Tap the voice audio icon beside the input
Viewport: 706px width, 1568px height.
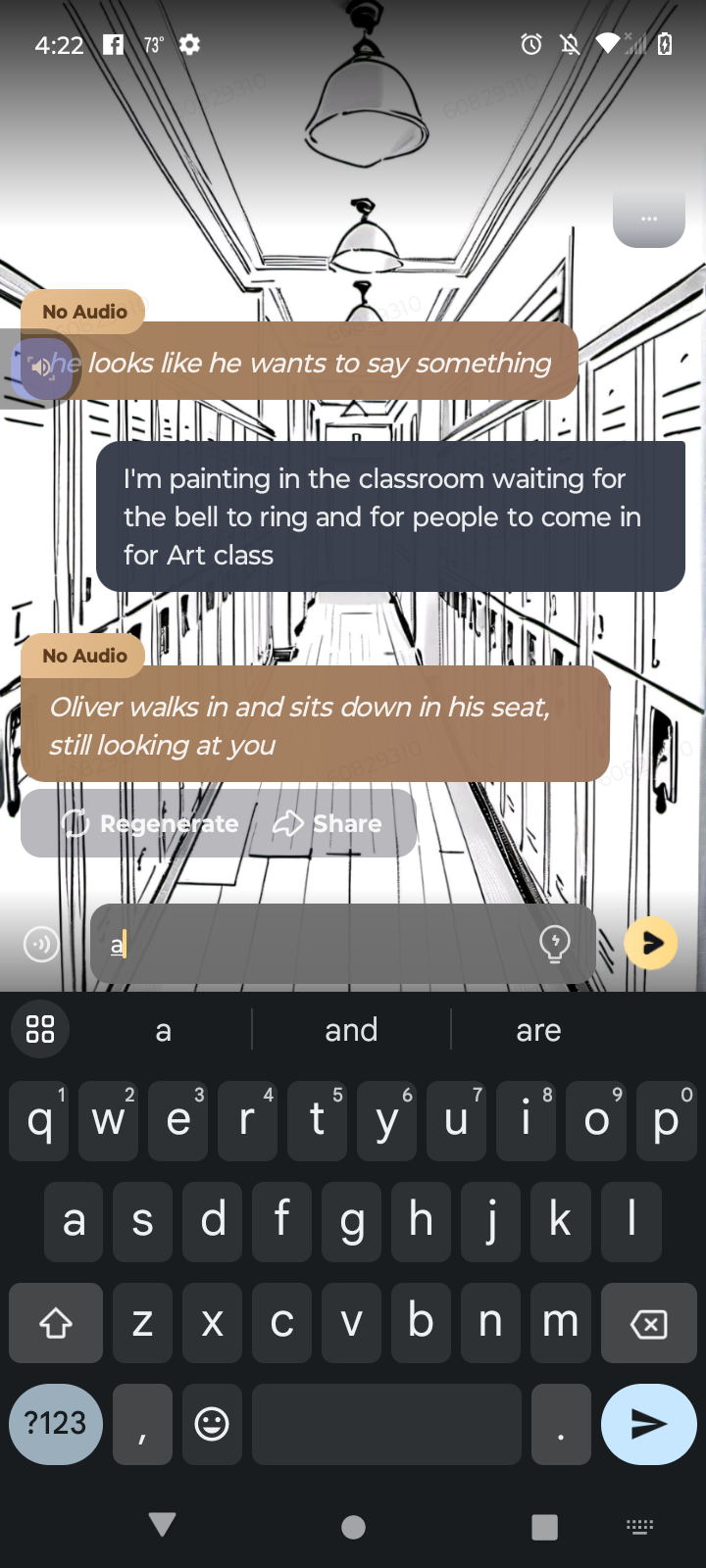click(x=41, y=944)
